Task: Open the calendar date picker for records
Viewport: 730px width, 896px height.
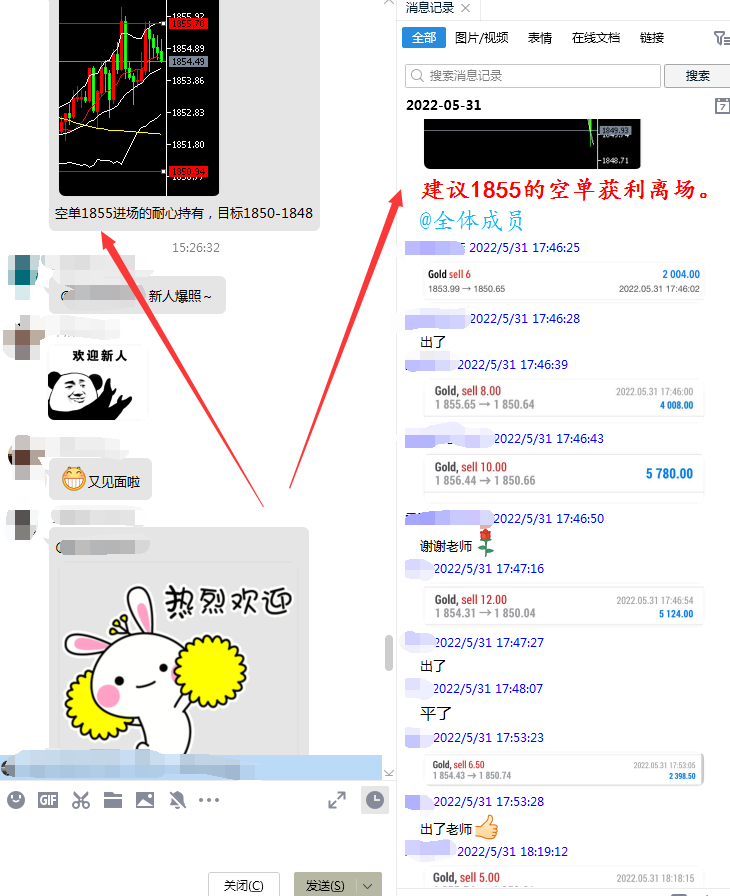Action: click(722, 106)
